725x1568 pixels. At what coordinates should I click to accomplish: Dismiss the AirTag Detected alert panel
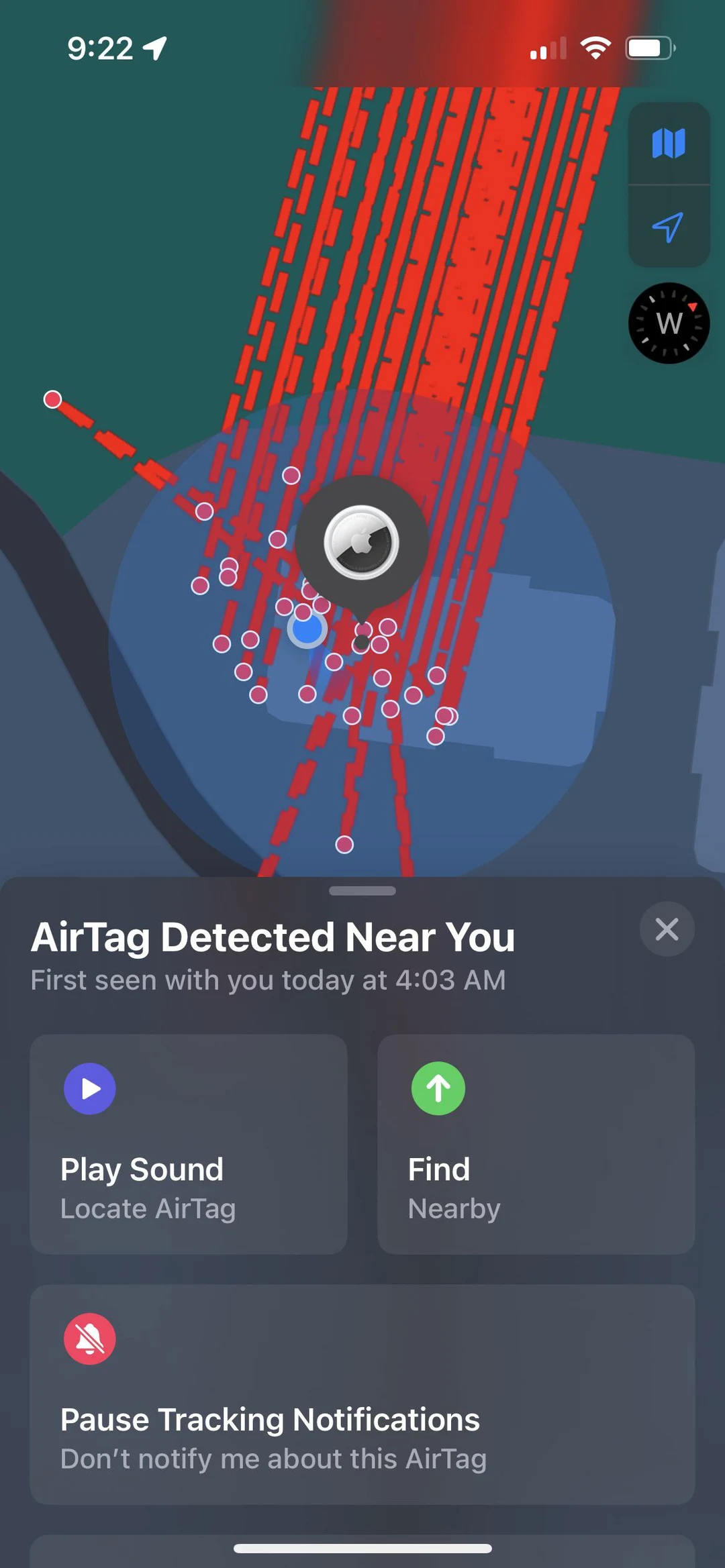pyautogui.click(x=667, y=929)
